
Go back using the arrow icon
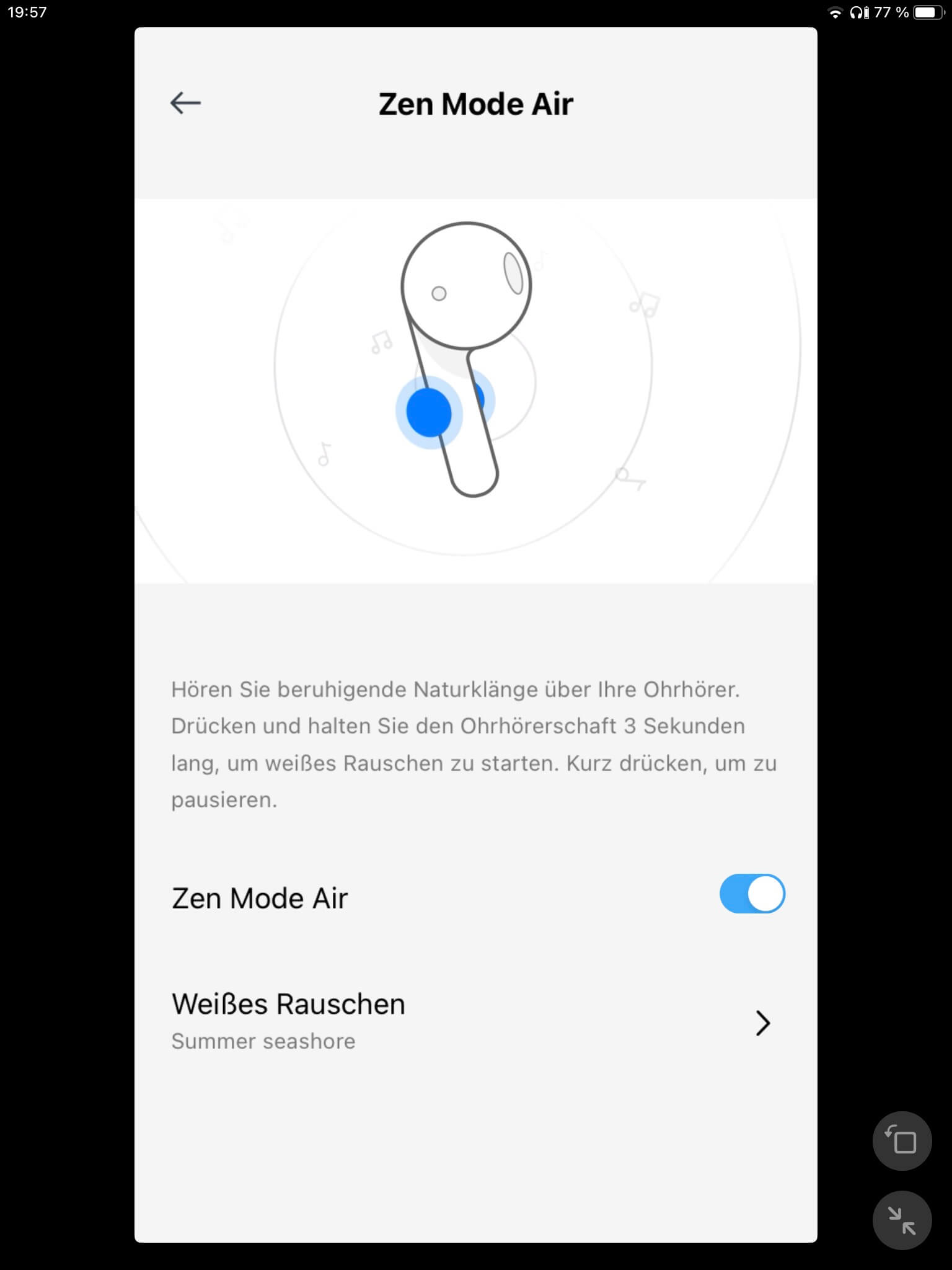[185, 103]
